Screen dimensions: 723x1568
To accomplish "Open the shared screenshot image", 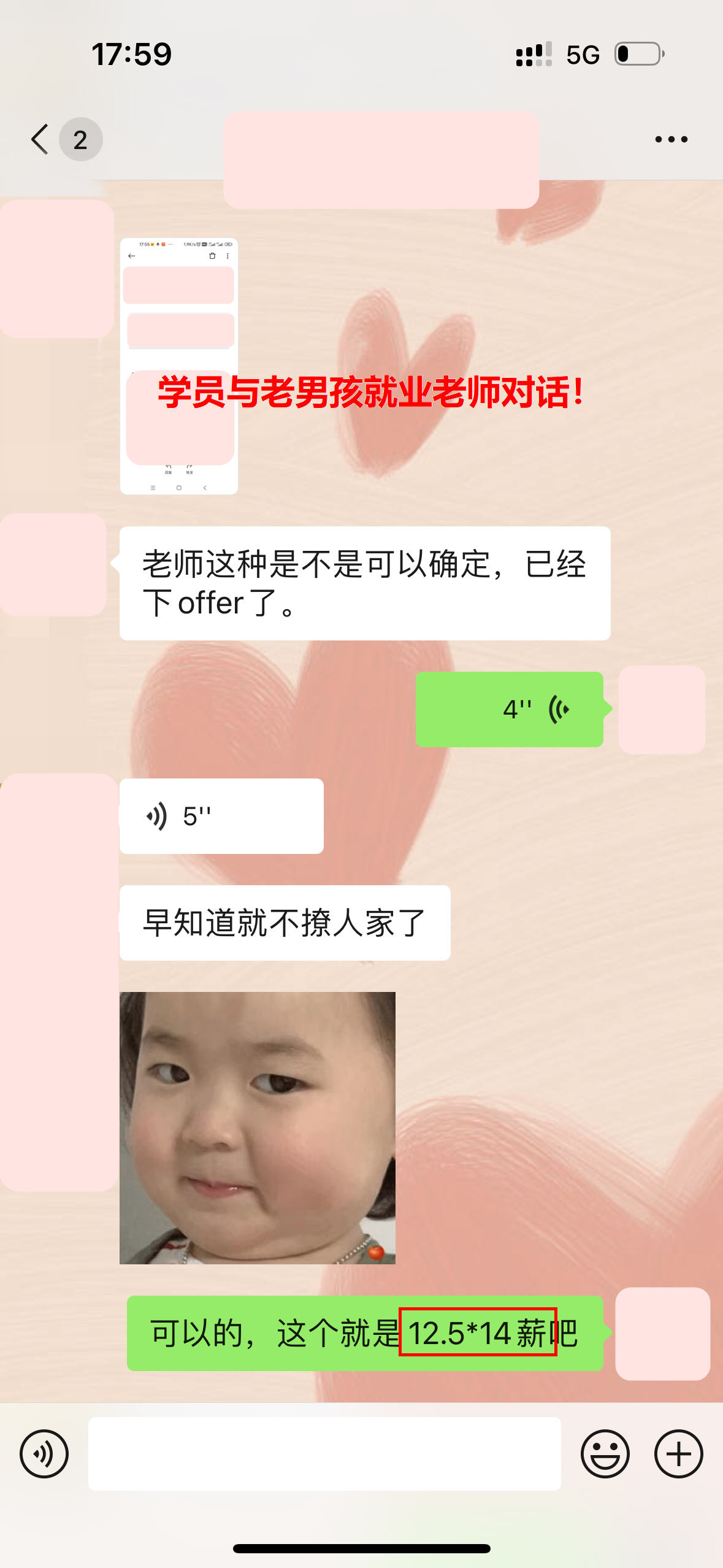I will click(178, 366).
